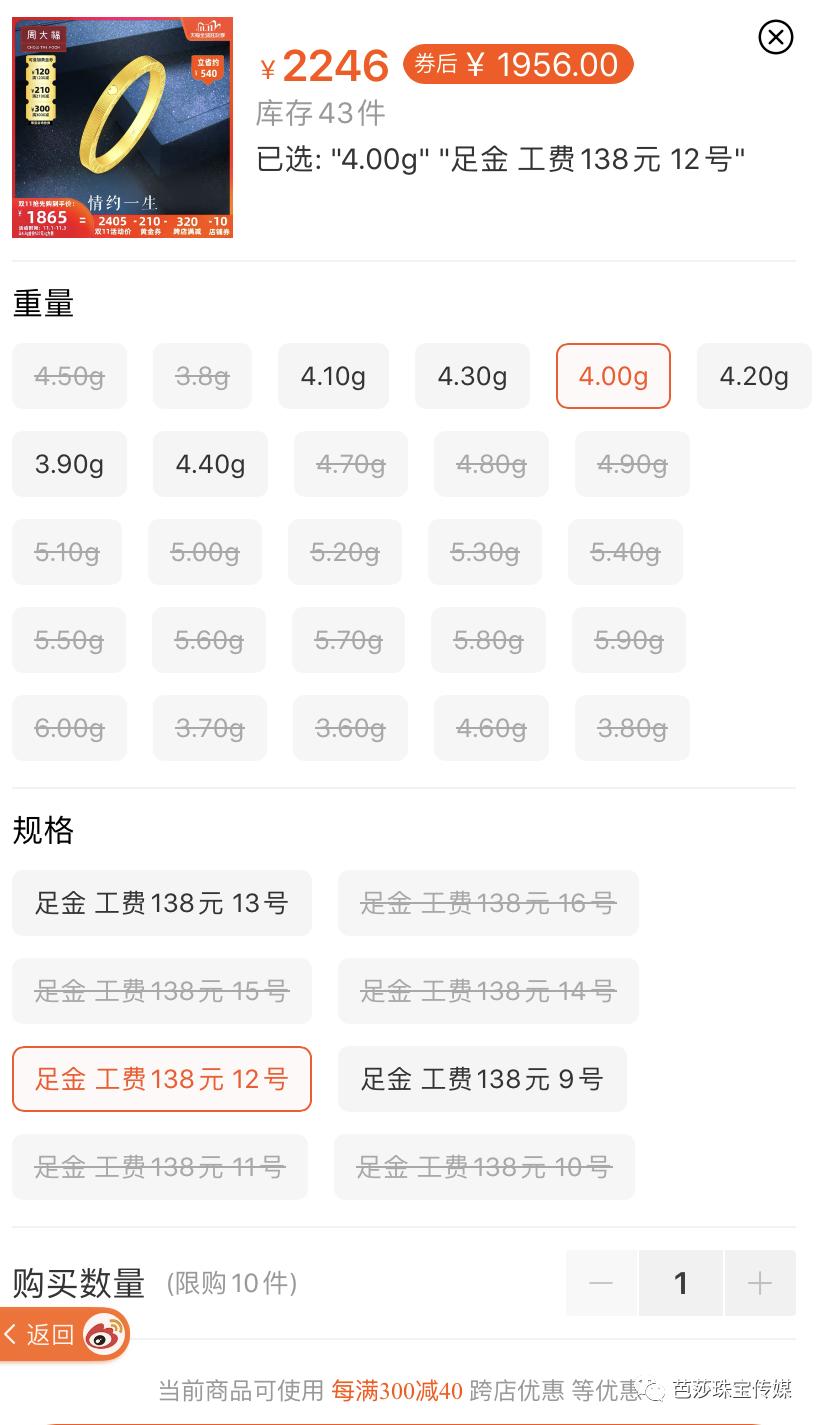Image resolution: width=818 pixels, height=1425 pixels.
Task: Select the 4.30g weight option
Action: coord(472,376)
